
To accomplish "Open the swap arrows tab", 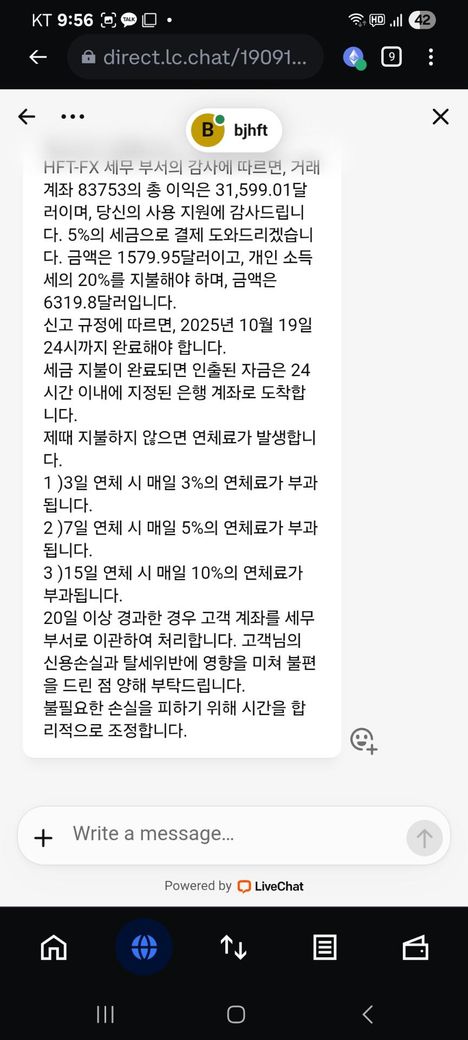I will tap(233, 947).
